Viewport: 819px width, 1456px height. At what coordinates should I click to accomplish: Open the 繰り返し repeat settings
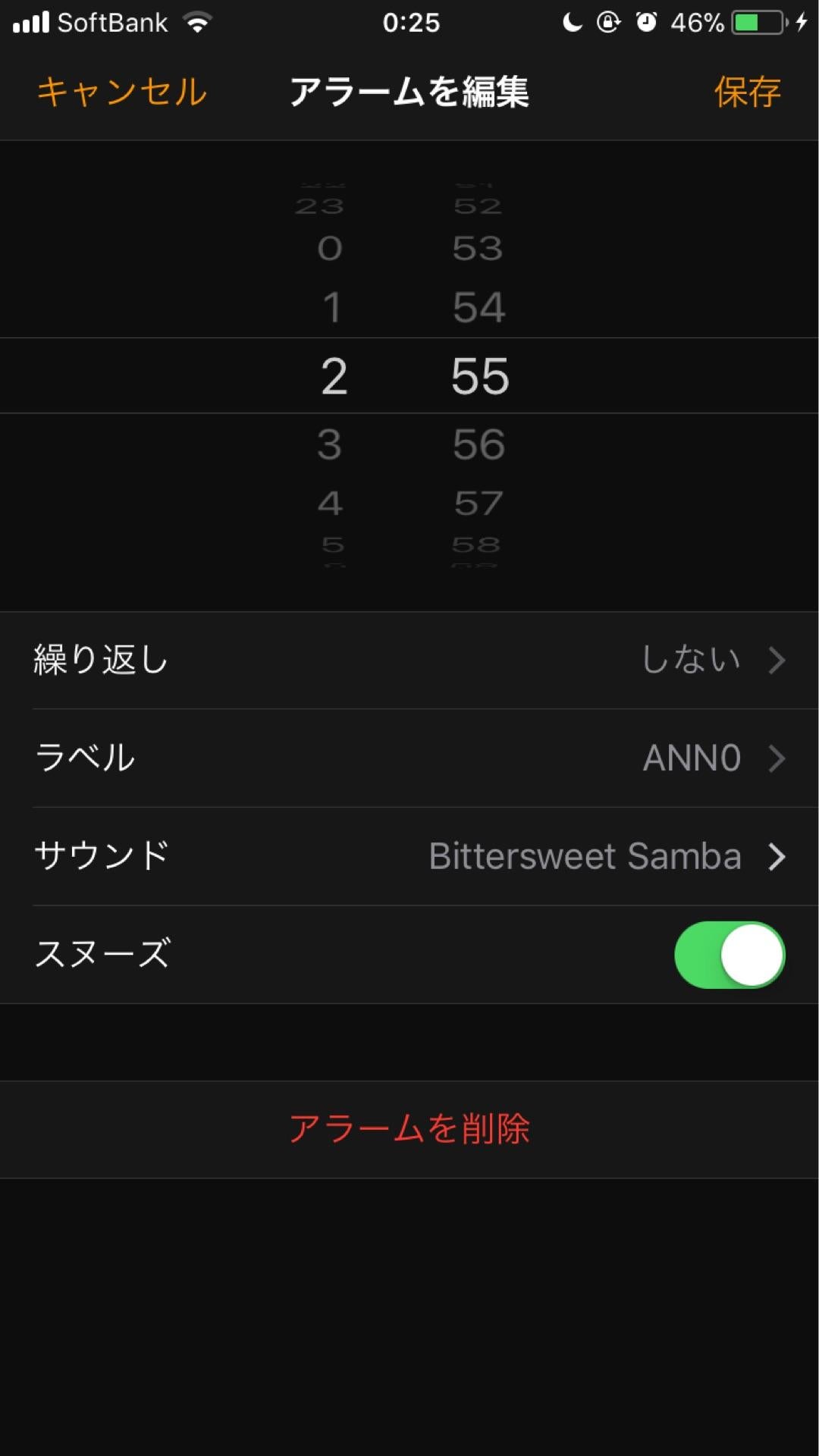409,660
